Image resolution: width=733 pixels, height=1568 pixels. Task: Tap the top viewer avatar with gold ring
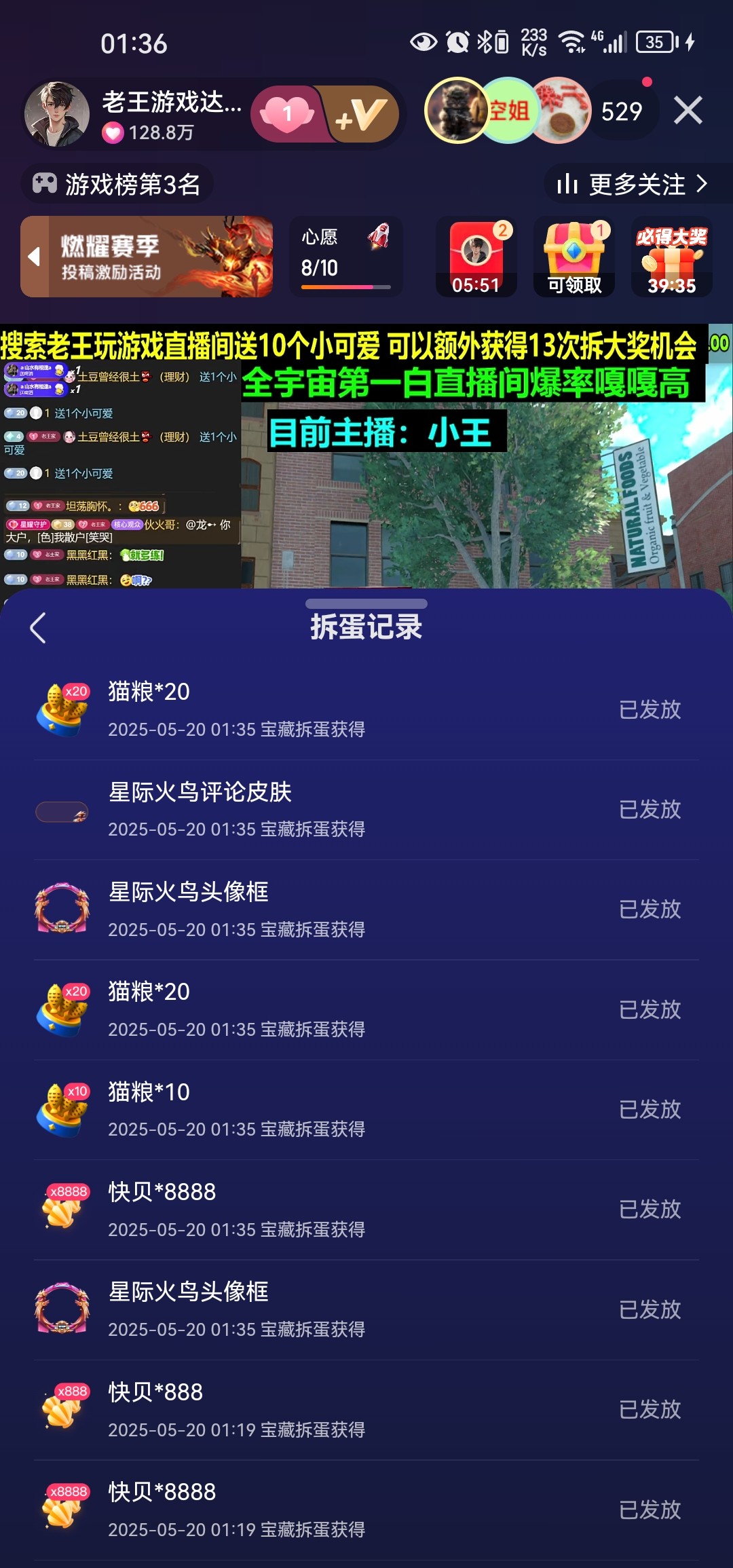[456, 111]
